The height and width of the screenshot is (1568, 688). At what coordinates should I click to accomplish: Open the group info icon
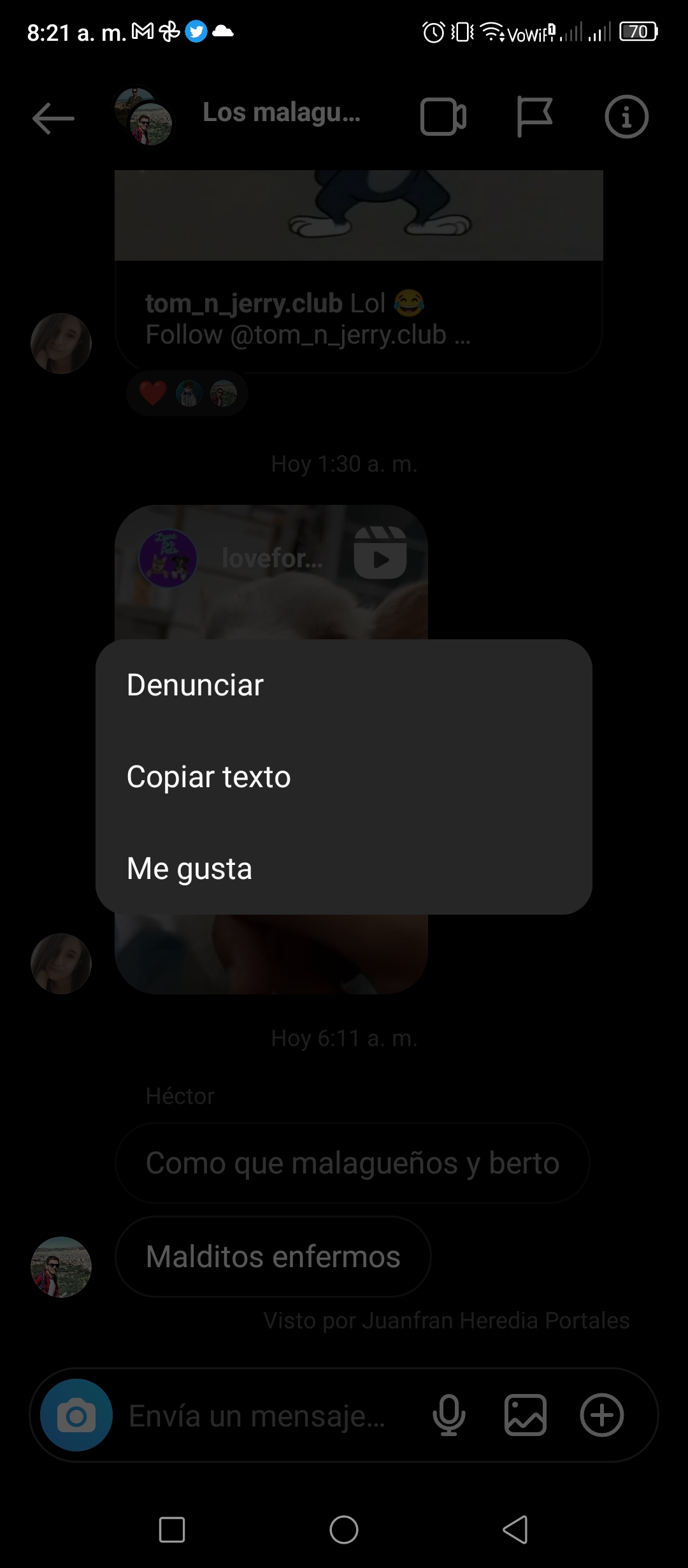coord(626,117)
